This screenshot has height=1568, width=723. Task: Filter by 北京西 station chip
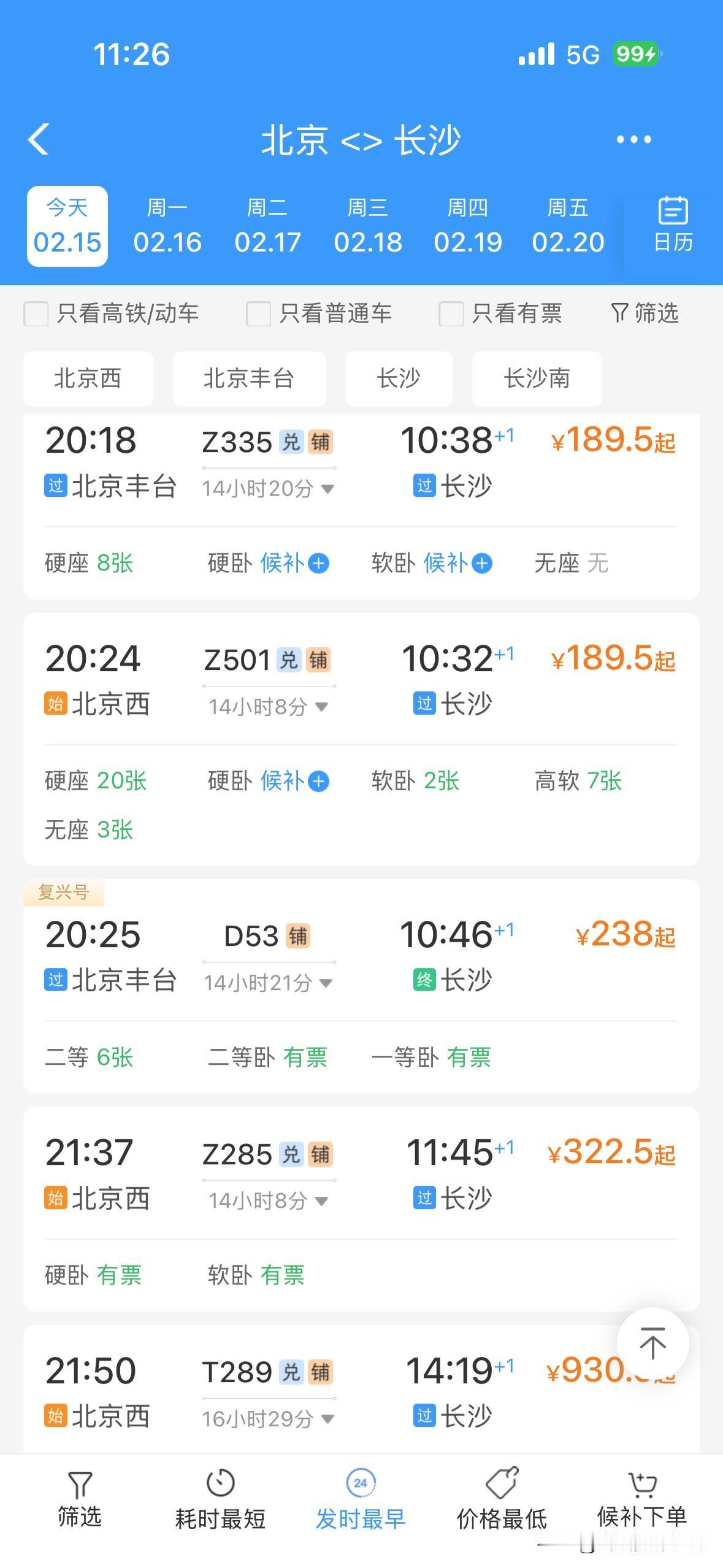click(88, 379)
